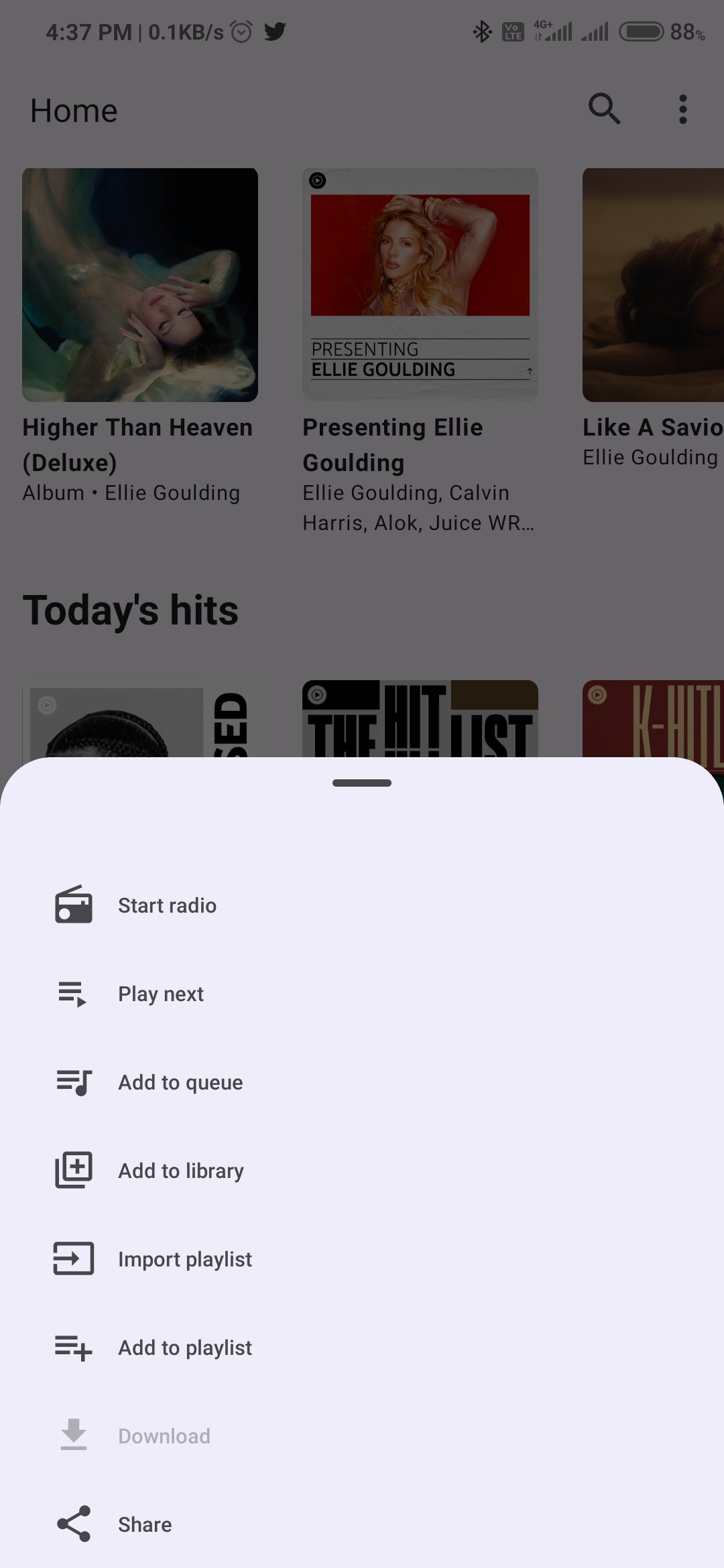The height and width of the screenshot is (1568, 724).
Task: Open the three-dot overflow menu
Action: 682,109
